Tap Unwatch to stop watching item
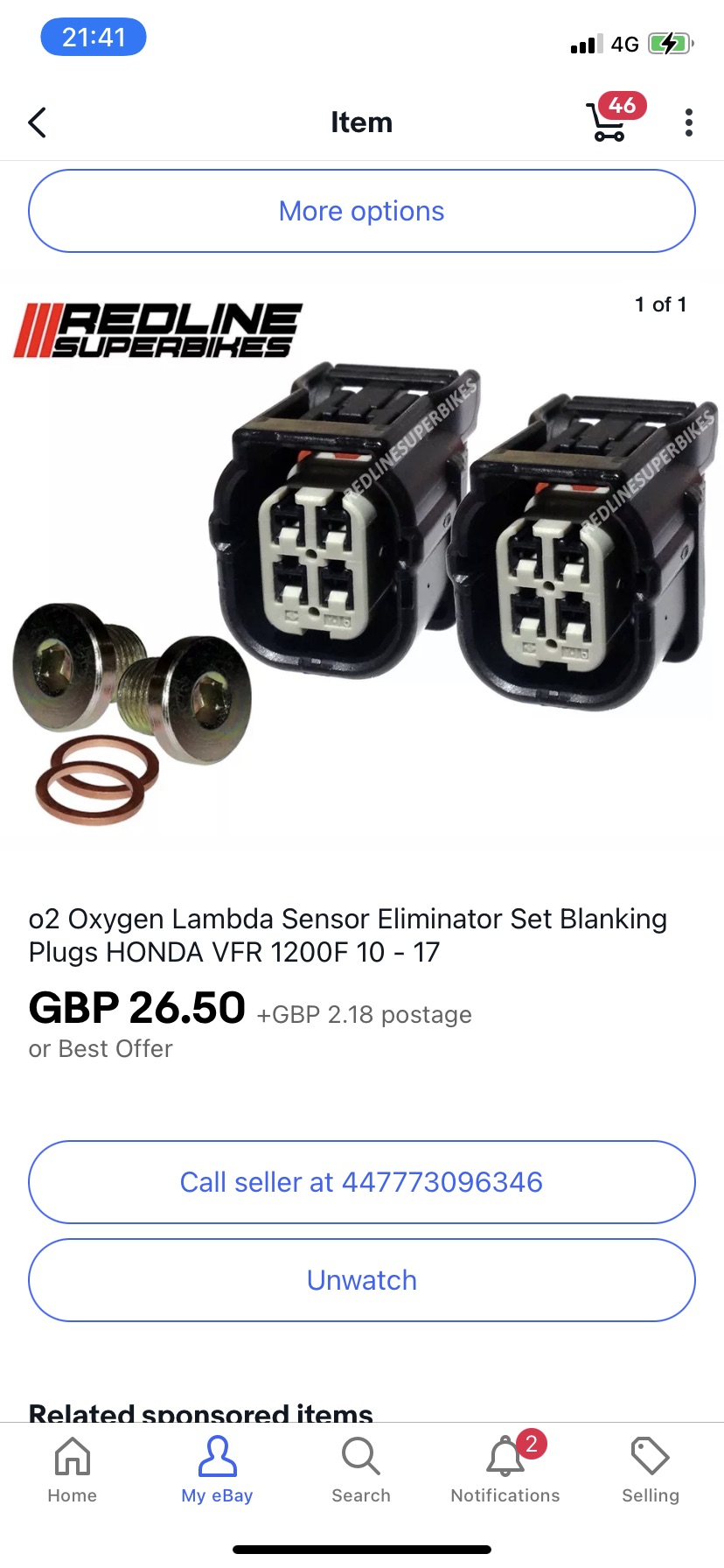Viewport: 724px width, 1568px height. (x=362, y=1280)
